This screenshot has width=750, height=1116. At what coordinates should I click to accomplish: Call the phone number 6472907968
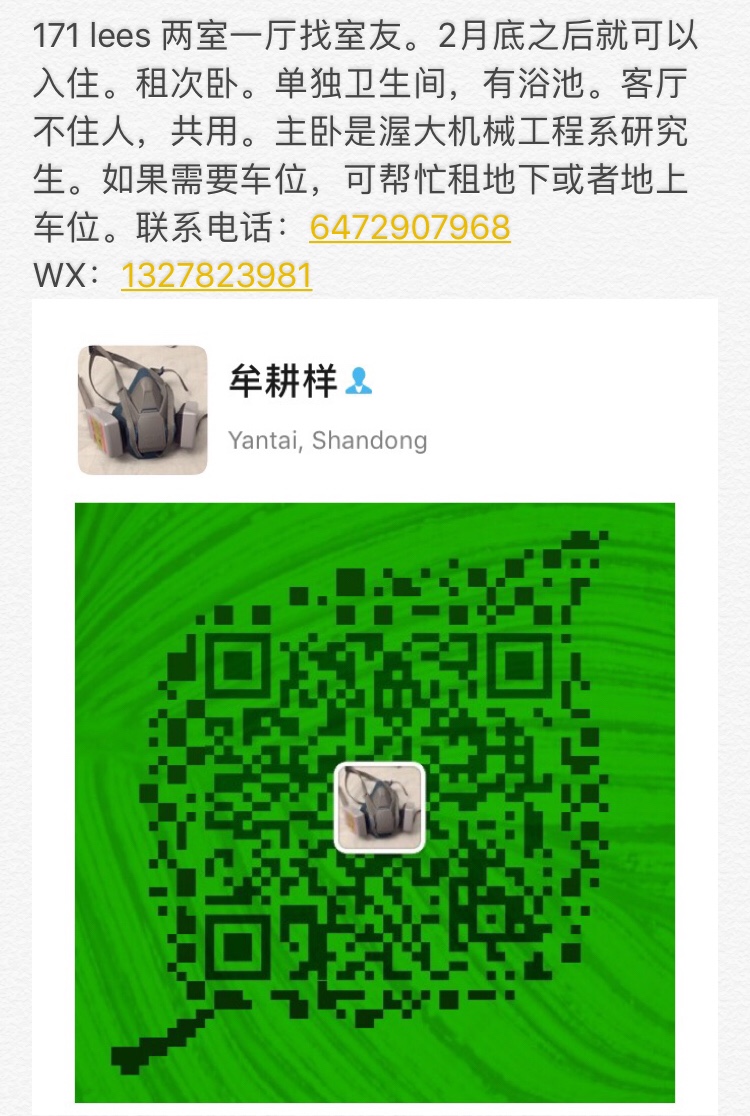tap(410, 228)
